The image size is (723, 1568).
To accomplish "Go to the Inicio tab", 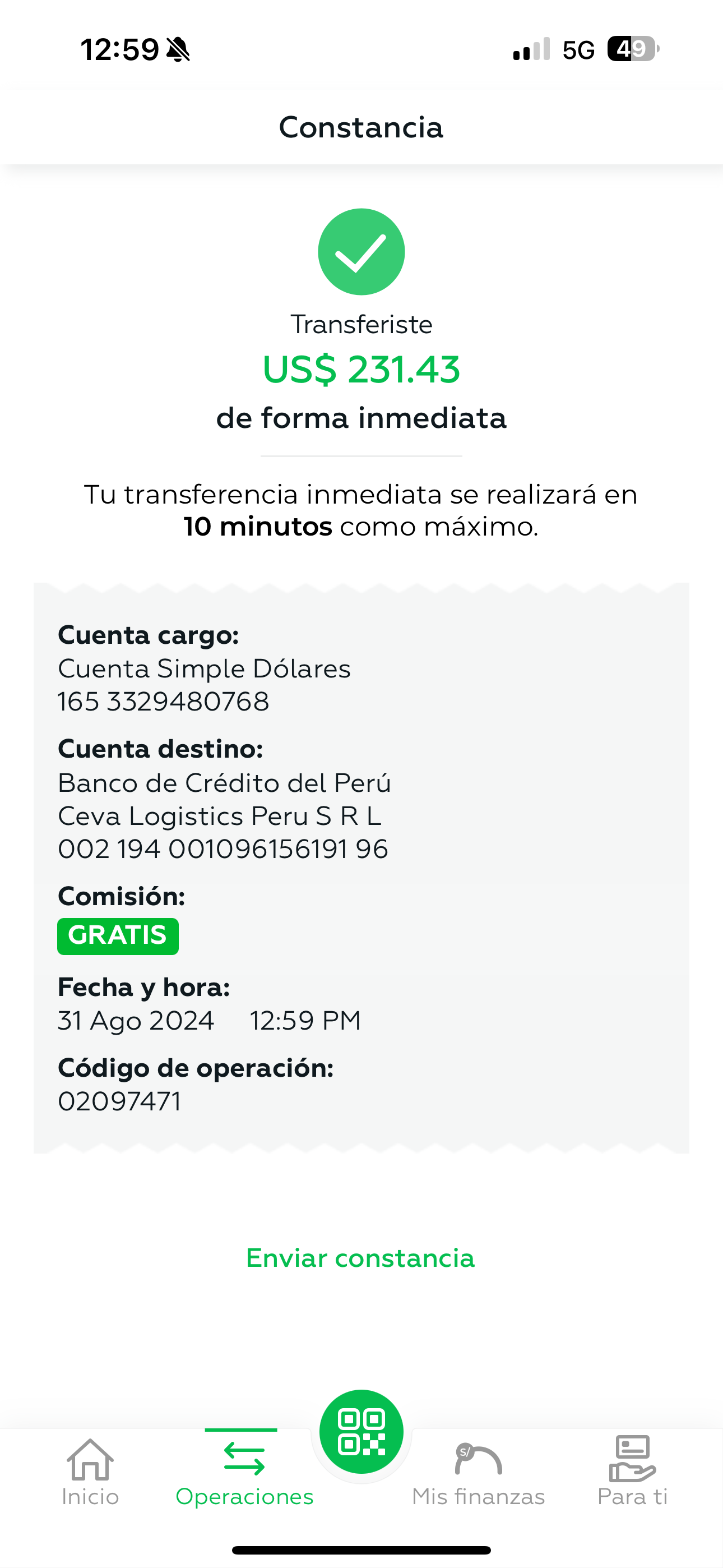I will (x=90, y=1473).
